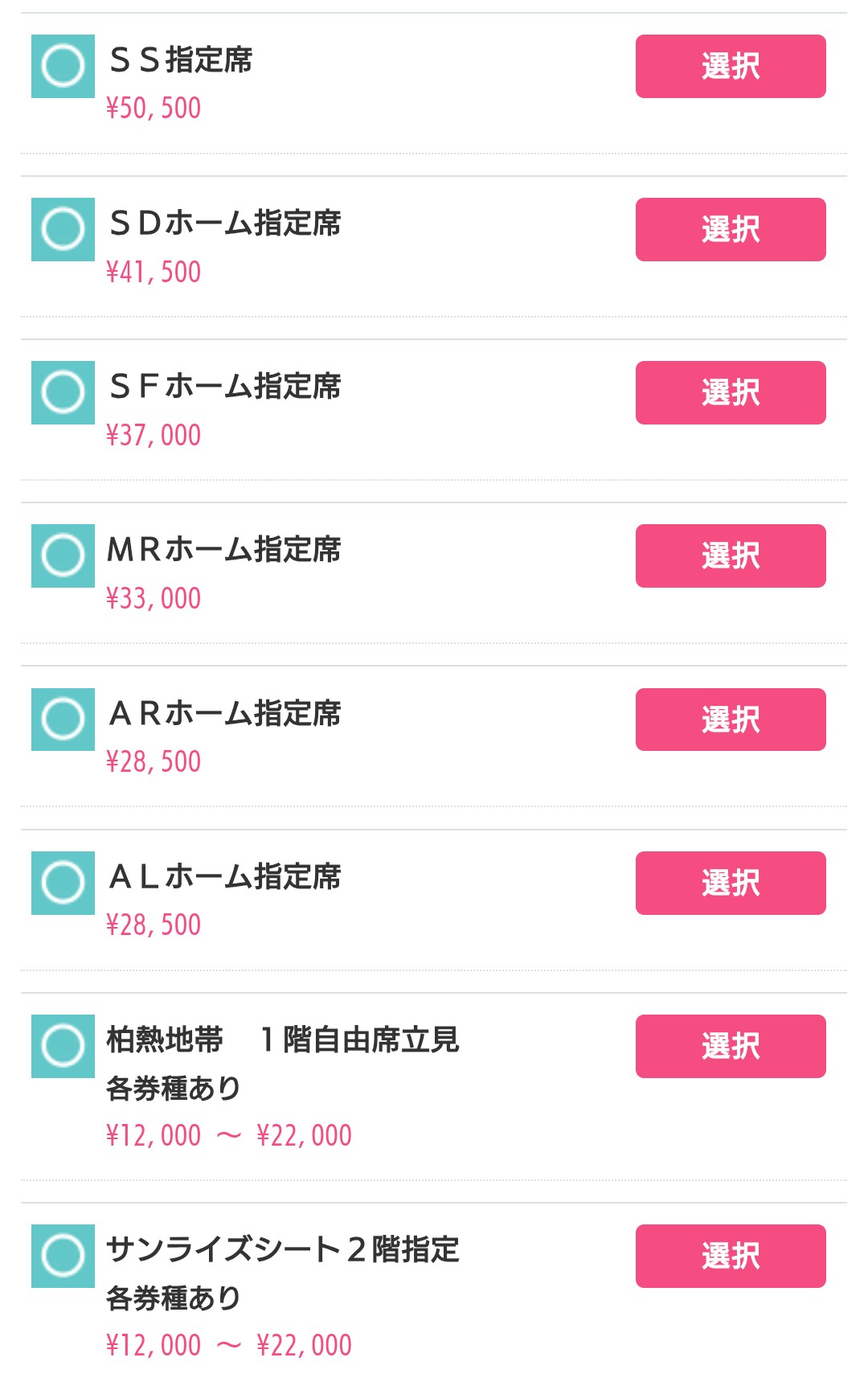
Task: Tap 選択 for ＳＦホーム指定席
Action: coord(730,392)
